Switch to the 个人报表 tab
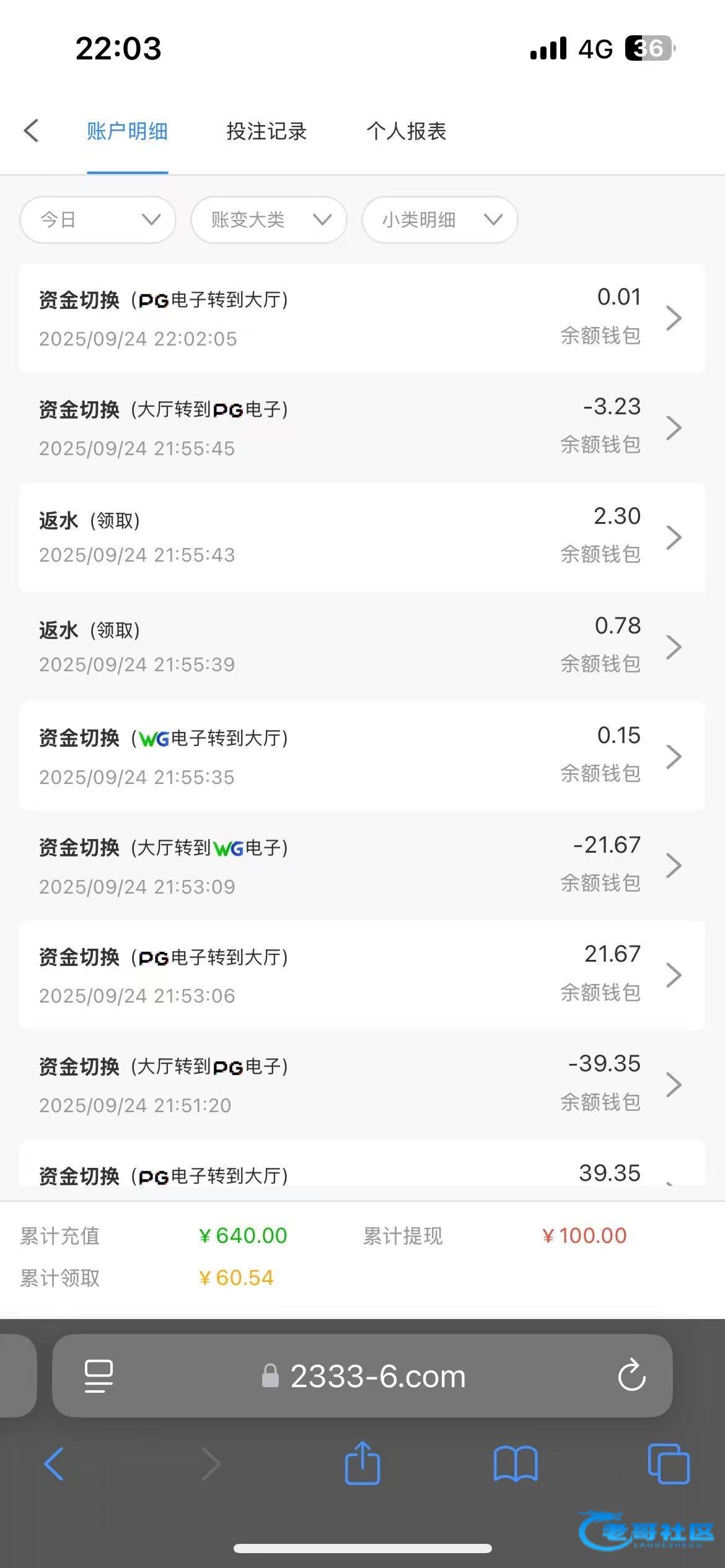Screen dimensions: 725x1568 406,131
